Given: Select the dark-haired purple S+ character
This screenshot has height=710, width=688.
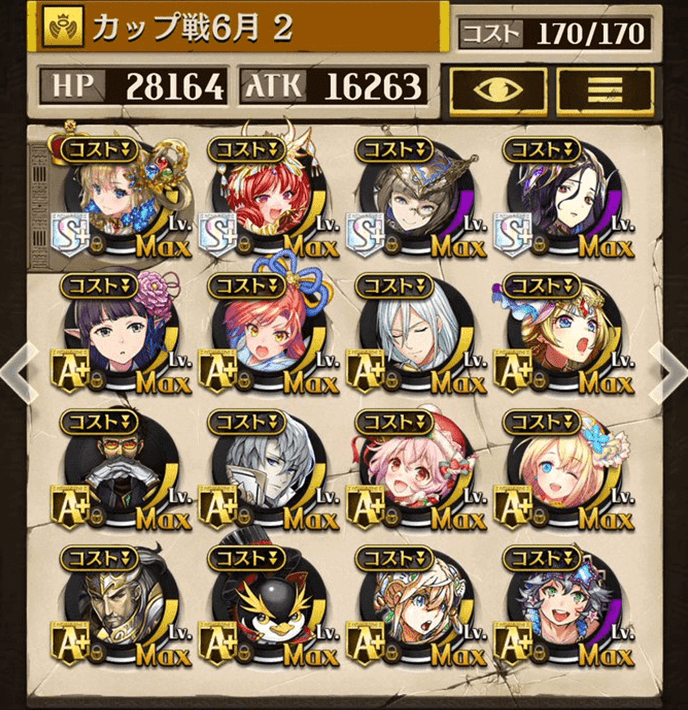Looking at the screenshot, I should [557, 200].
